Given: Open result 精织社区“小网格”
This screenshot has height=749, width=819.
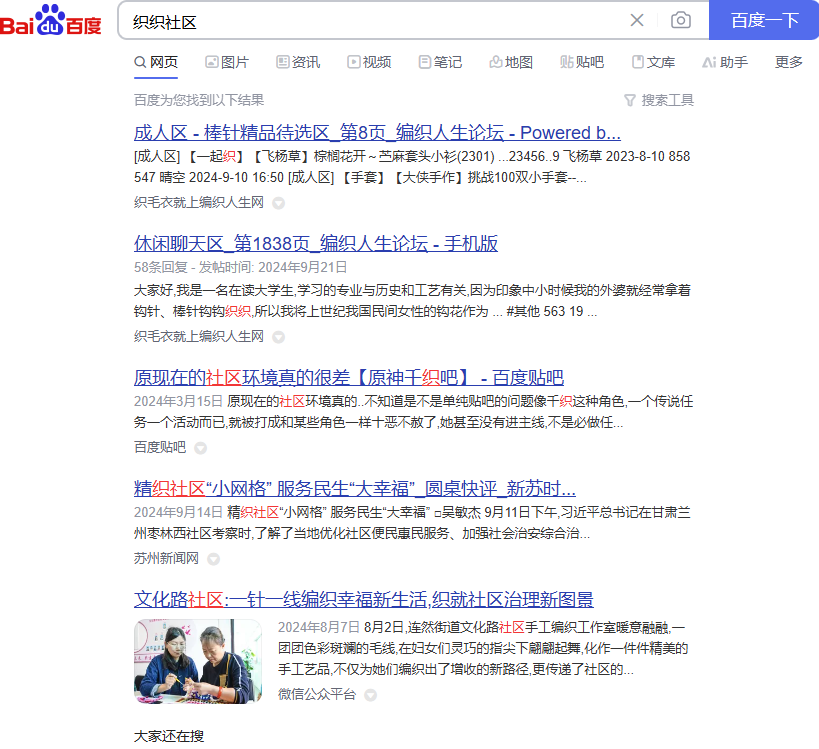Looking at the screenshot, I should [355, 489].
